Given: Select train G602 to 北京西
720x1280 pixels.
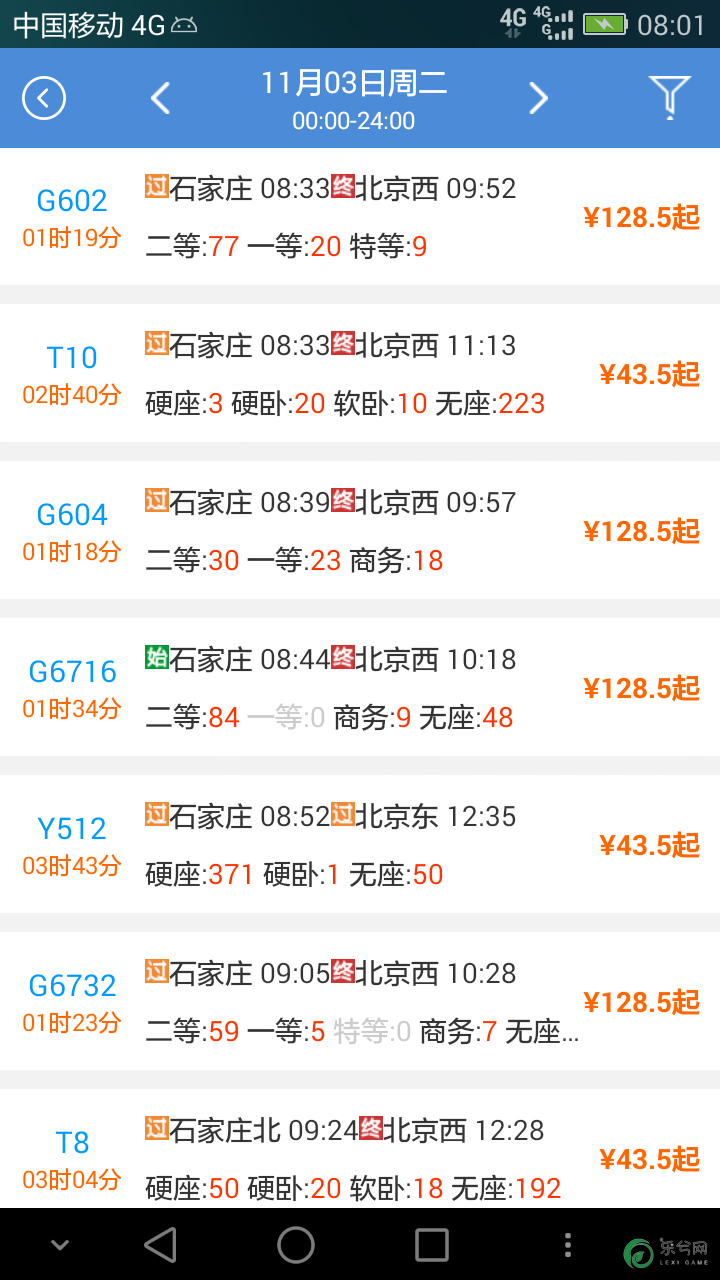Looking at the screenshot, I should point(360,216).
